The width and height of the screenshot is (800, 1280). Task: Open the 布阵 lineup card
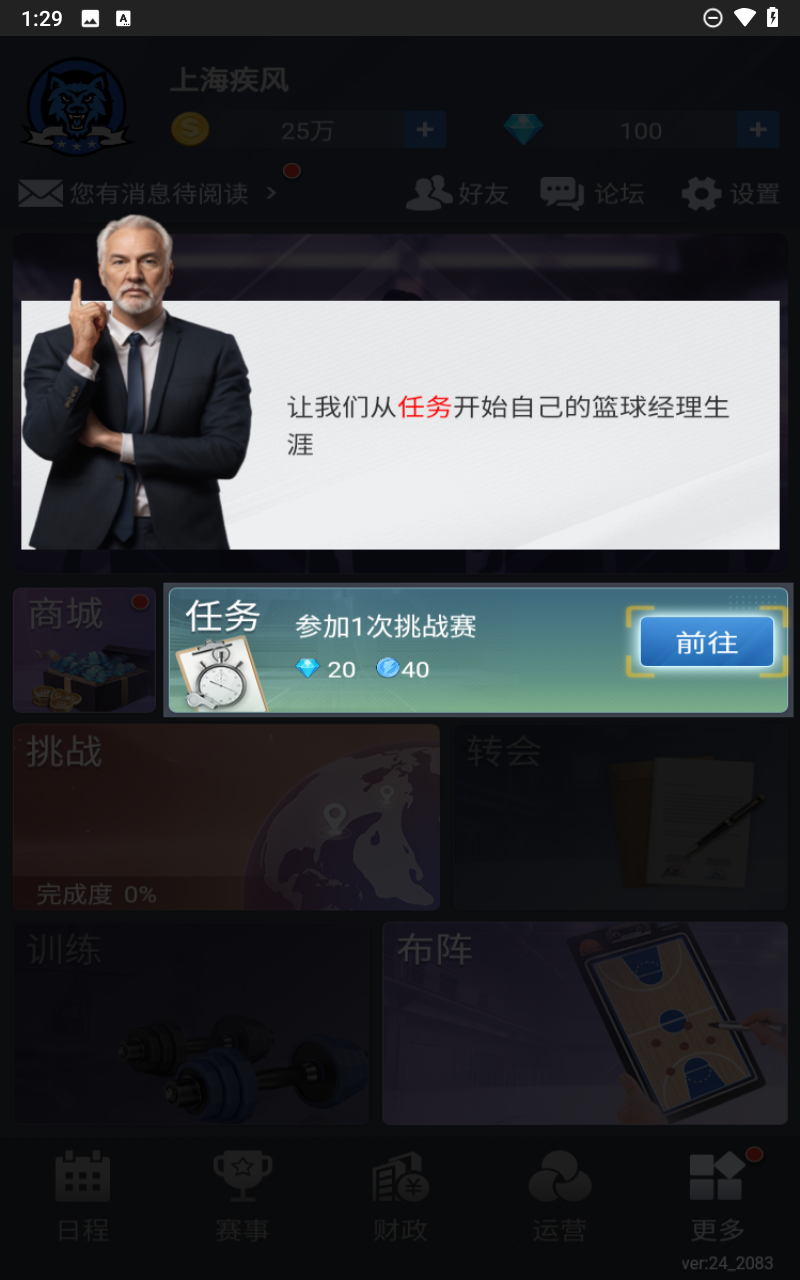(585, 1022)
